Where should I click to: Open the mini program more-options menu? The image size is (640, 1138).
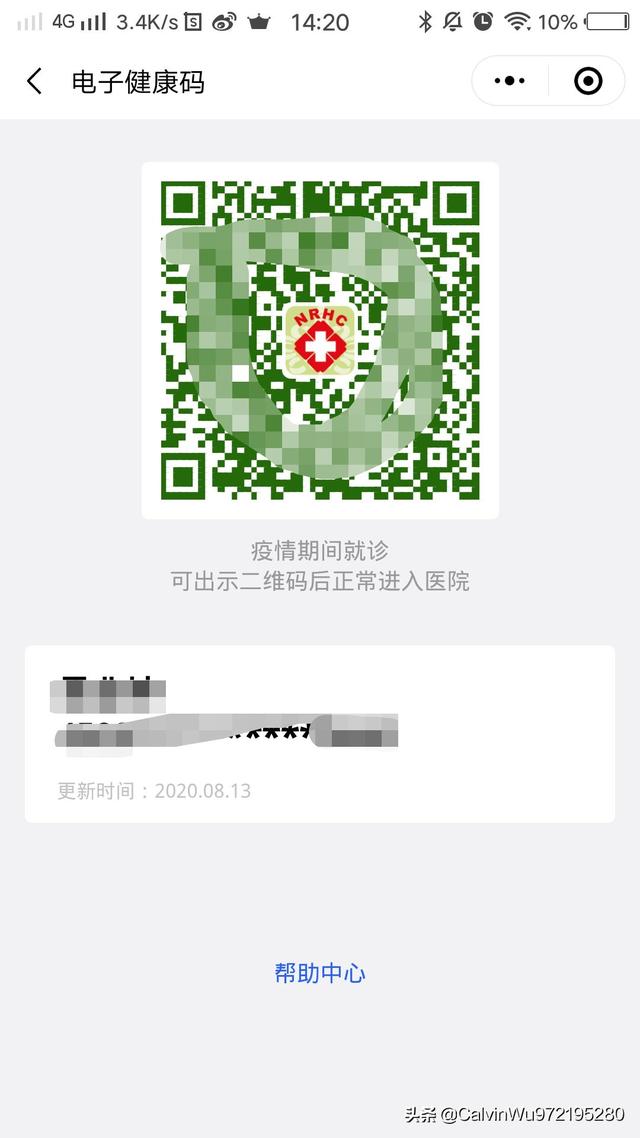pos(510,82)
